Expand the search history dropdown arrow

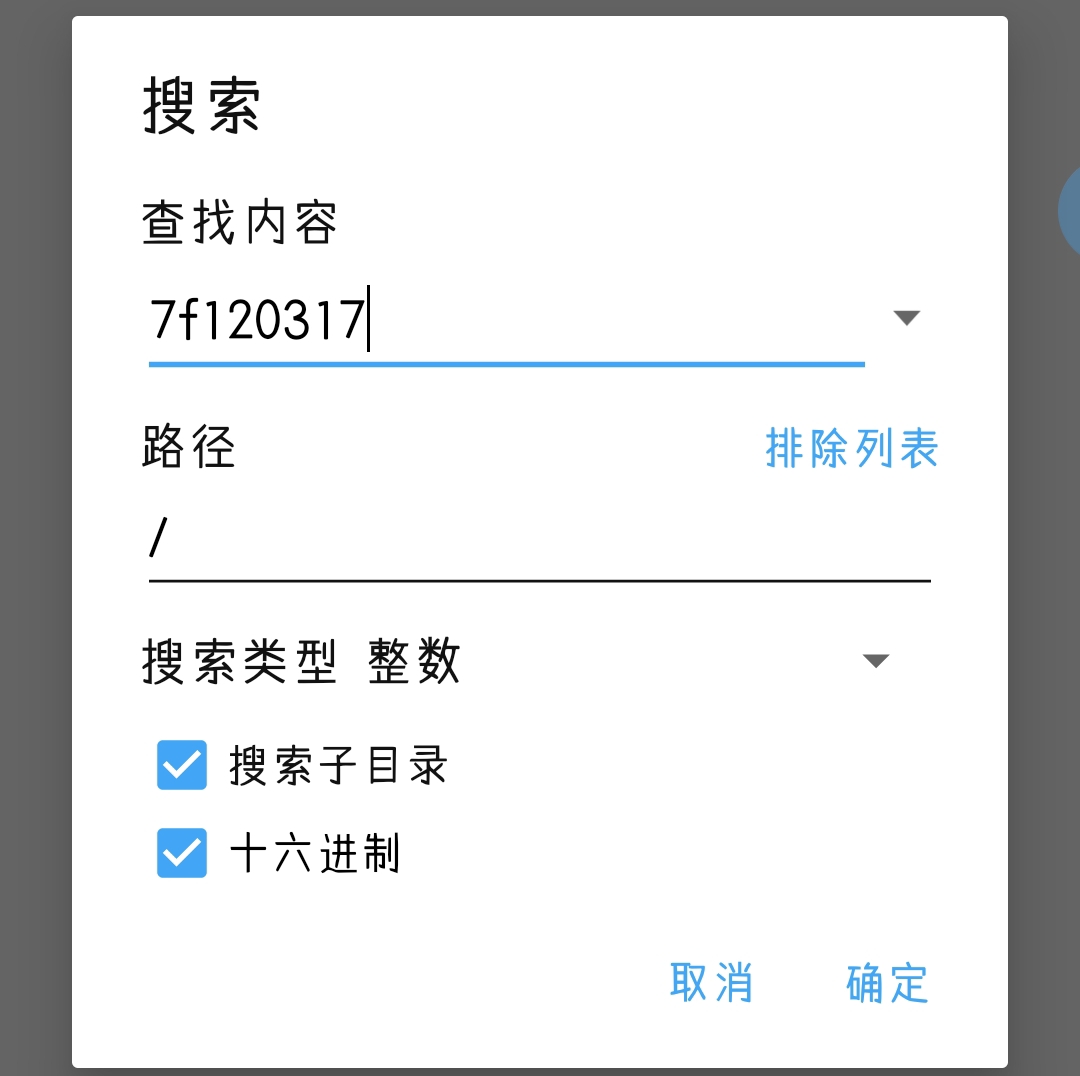906,318
